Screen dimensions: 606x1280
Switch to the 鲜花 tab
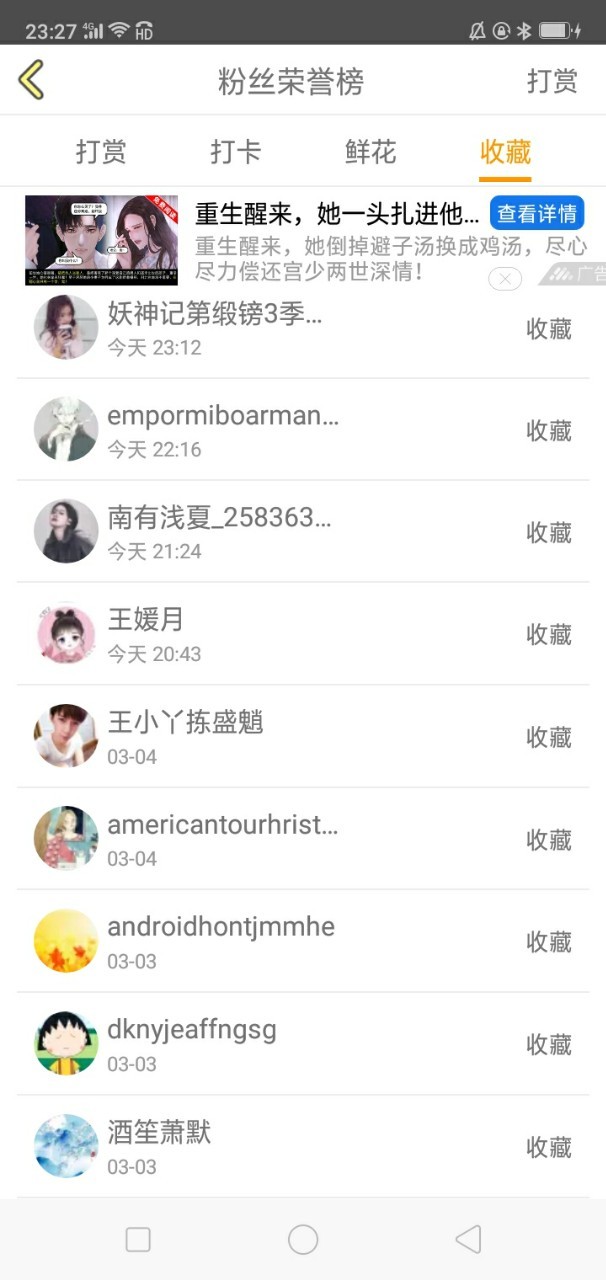click(371, 152)
